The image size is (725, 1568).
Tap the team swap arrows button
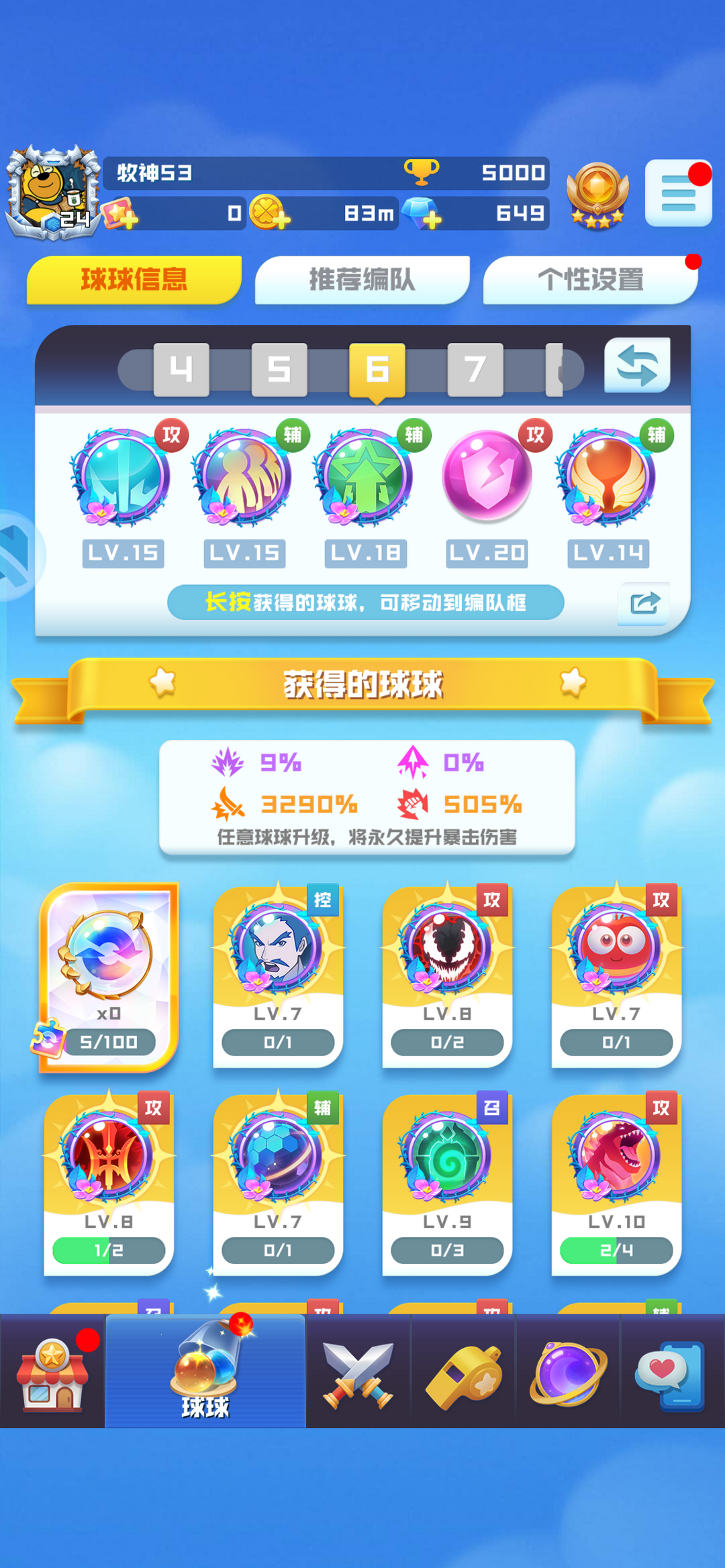pyautogui.click(x=637, y=366)
